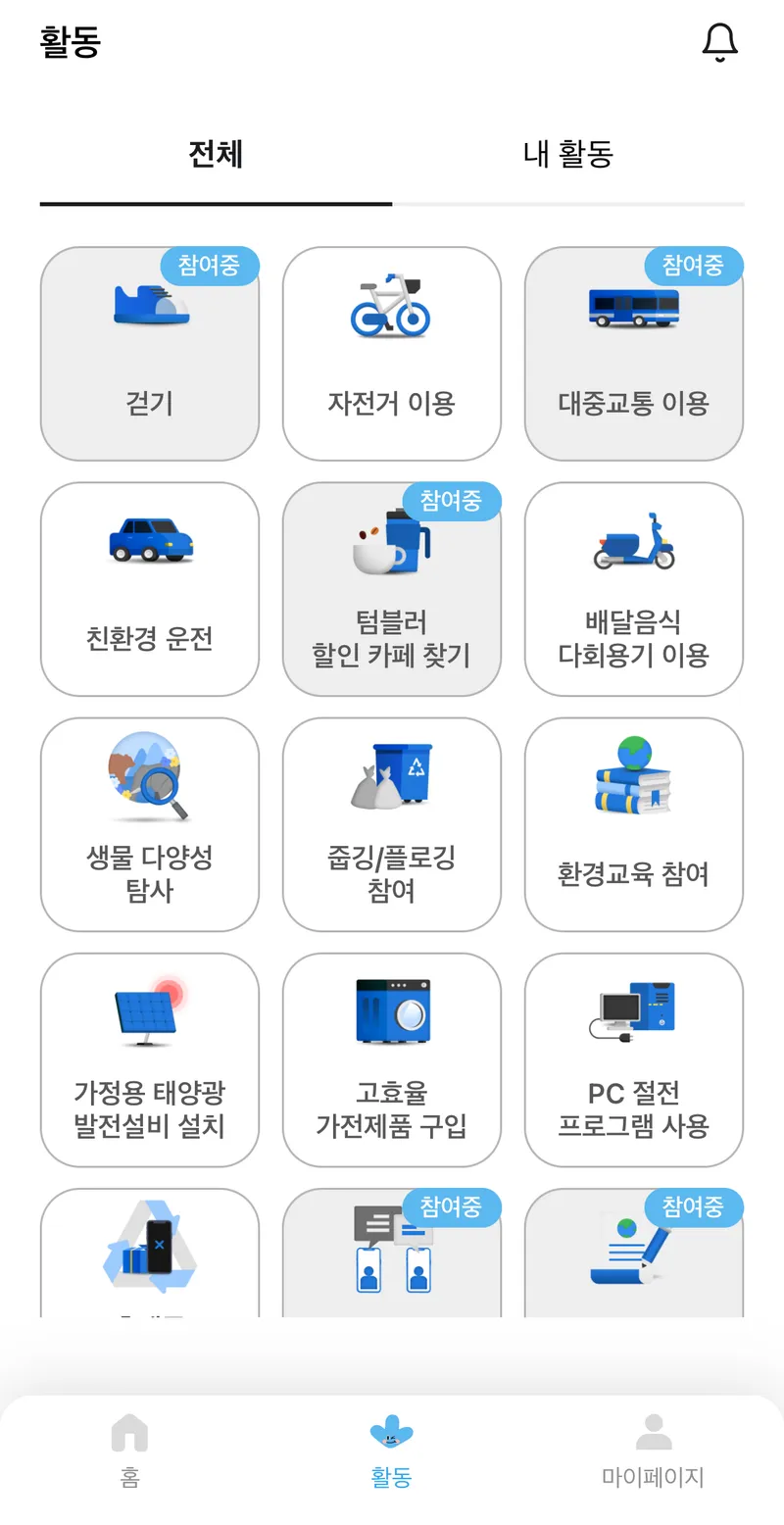Go to the 홈 tab

pyautogui.click(x=129, y=1451)
